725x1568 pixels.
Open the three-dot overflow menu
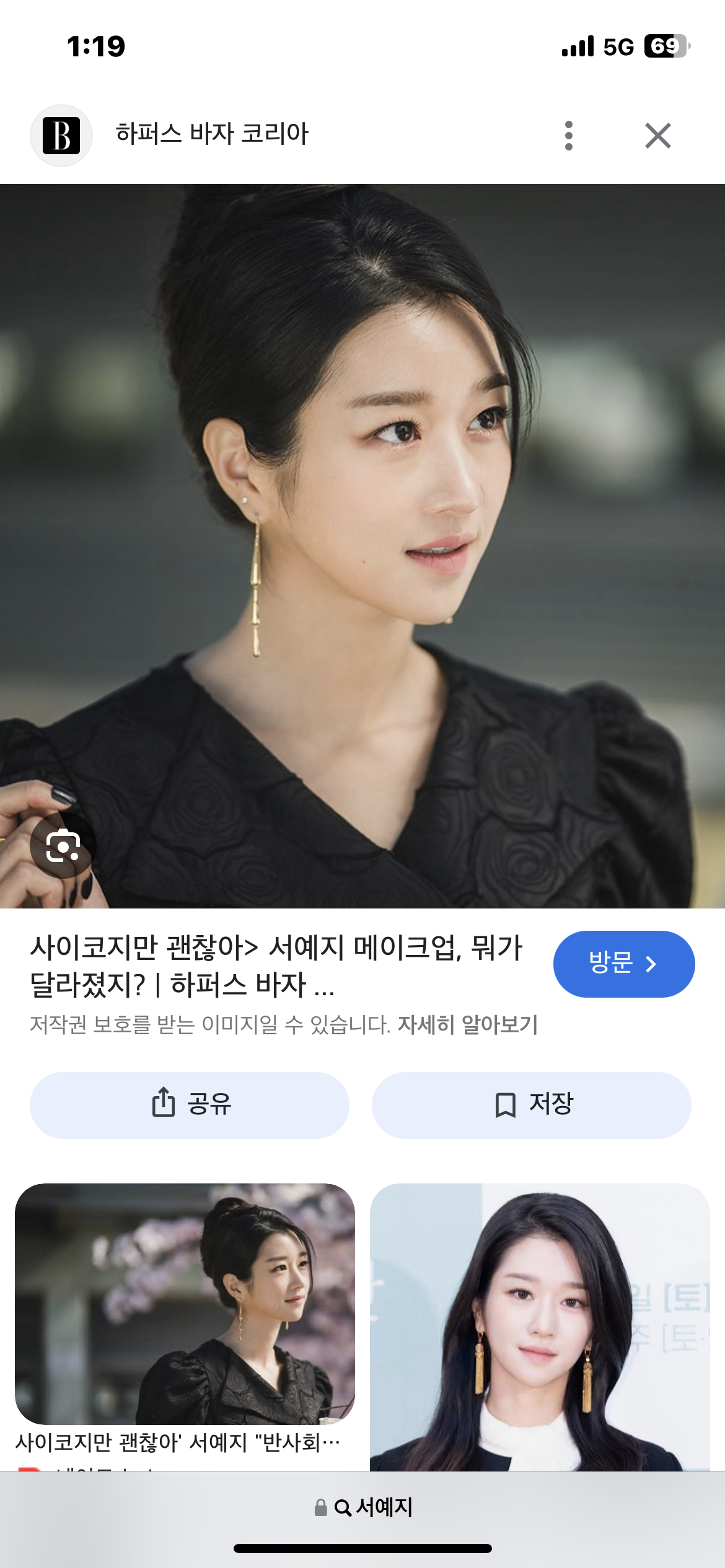click(568, 136)
